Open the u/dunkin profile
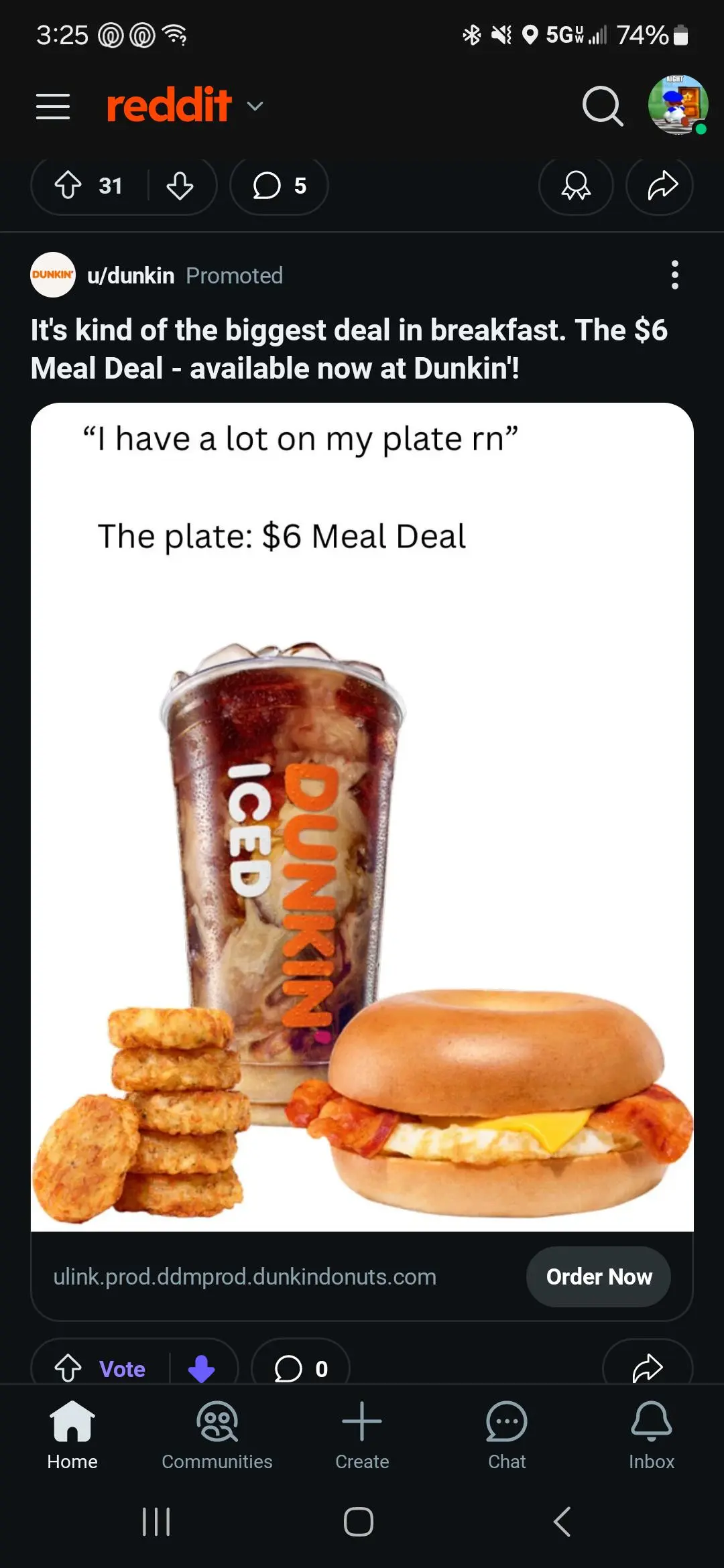This screenshot has width=724, height=1568. coord(130,275)
